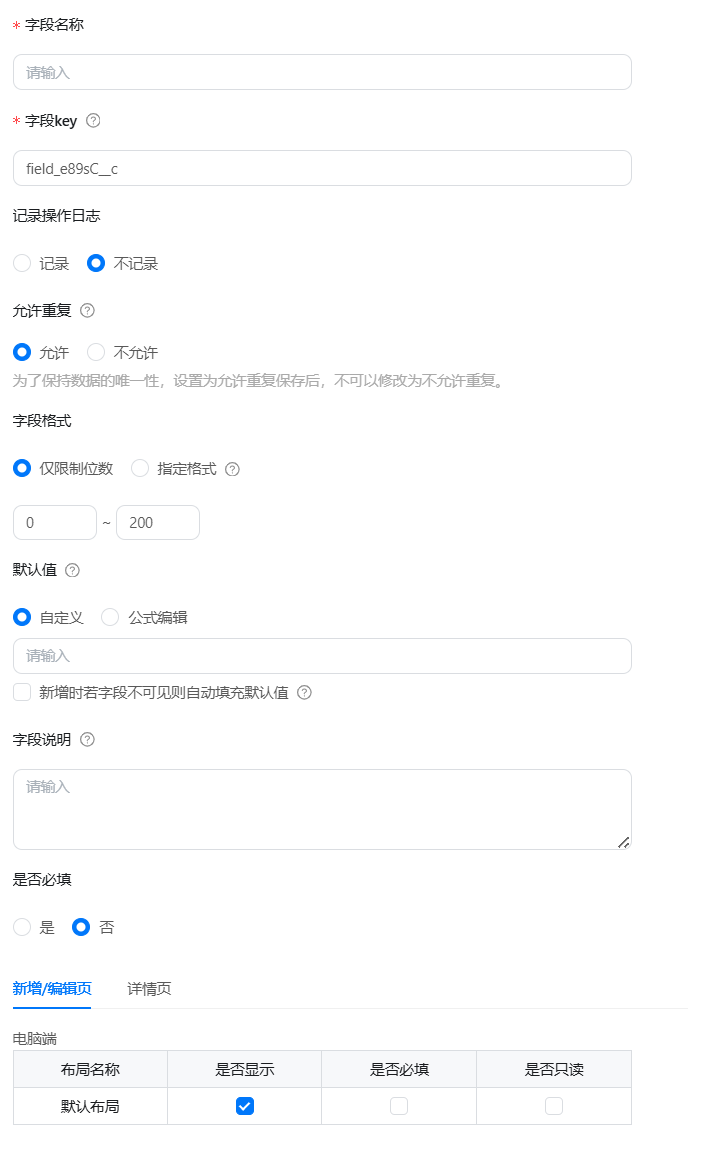Tap the maximum length field showing 200
The height and width of the screenshot is (1154, 704).
click(x=158, y=523)
